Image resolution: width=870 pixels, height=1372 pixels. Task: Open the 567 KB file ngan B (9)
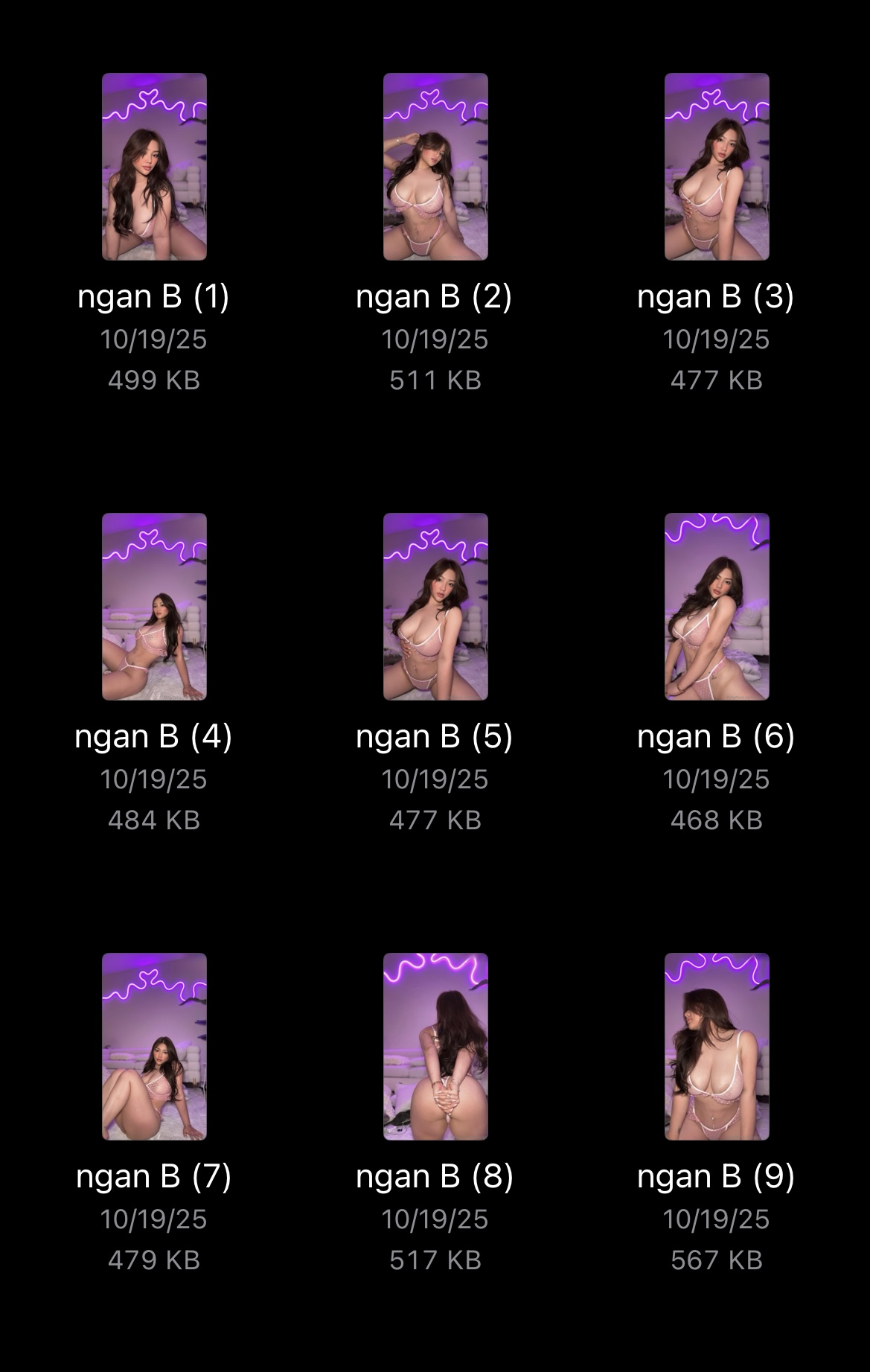point(717,1047)
